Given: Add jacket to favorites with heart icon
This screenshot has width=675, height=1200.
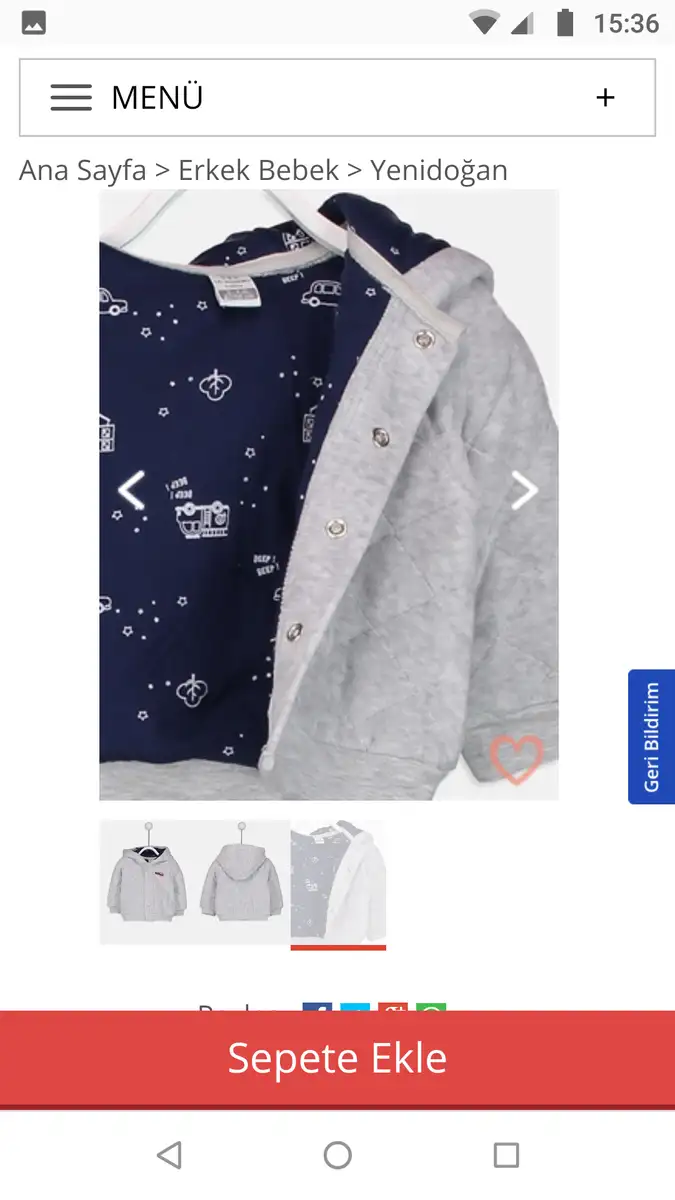Looking at the screenshot, I should pyautogui.click(x=516, y=759).
